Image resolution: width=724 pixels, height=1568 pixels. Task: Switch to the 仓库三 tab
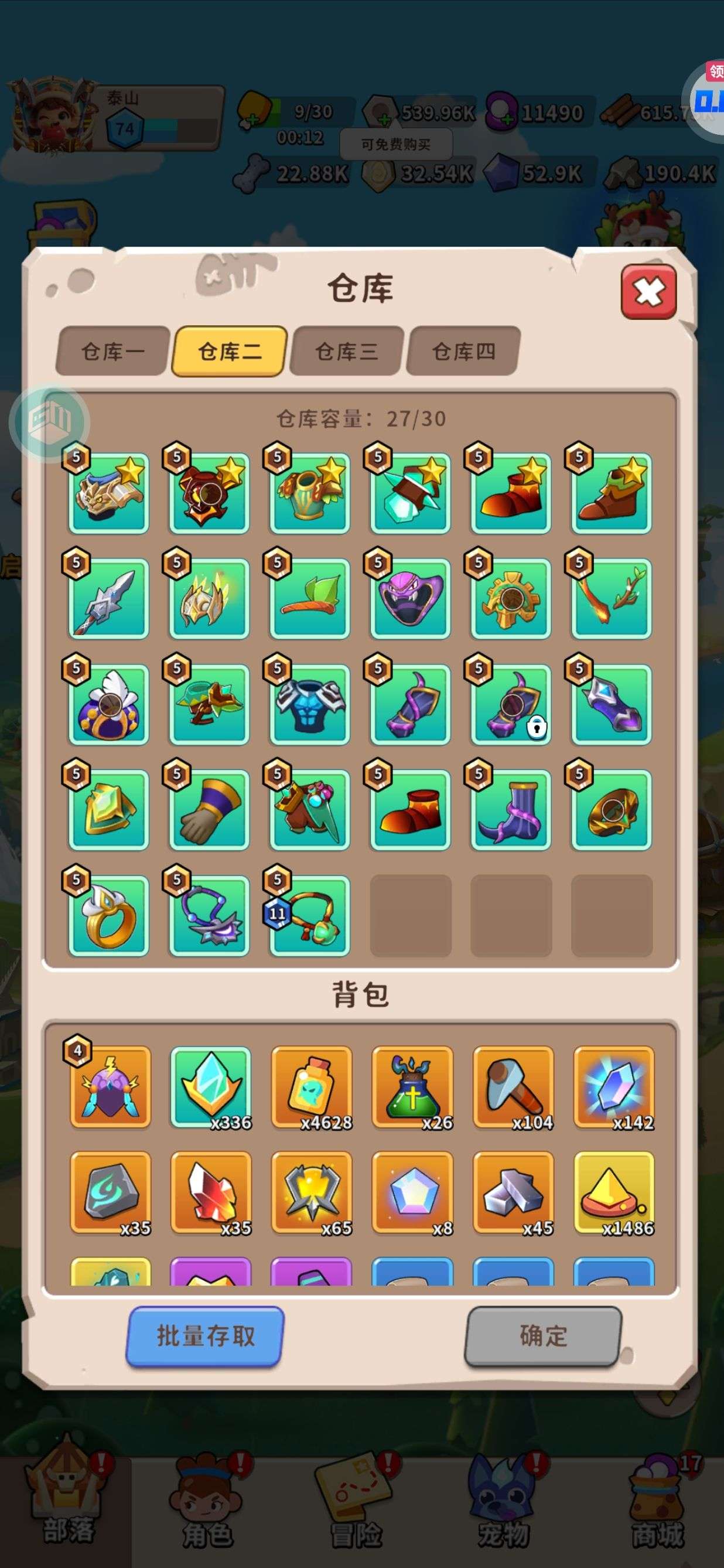346,351
